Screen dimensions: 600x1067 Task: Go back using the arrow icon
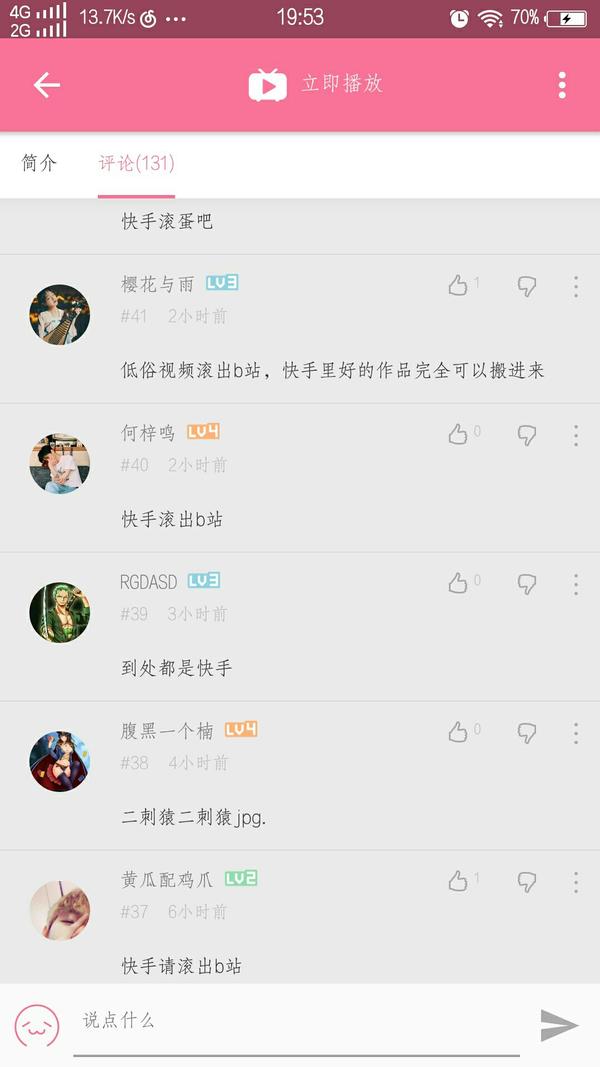pos(47,85)
